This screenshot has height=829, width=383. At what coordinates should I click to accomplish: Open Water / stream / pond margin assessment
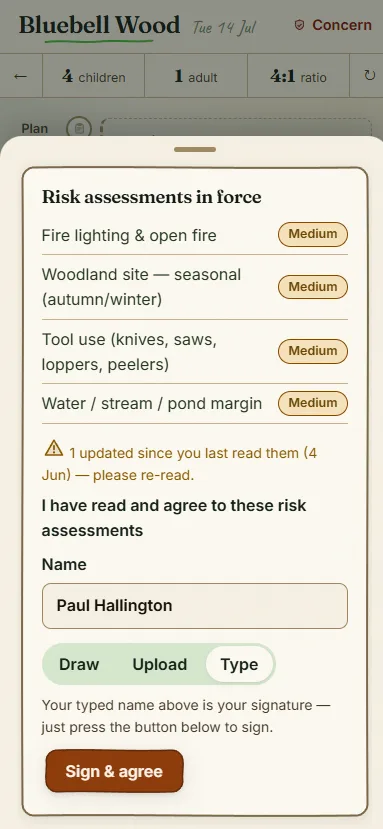coord(195,403)
